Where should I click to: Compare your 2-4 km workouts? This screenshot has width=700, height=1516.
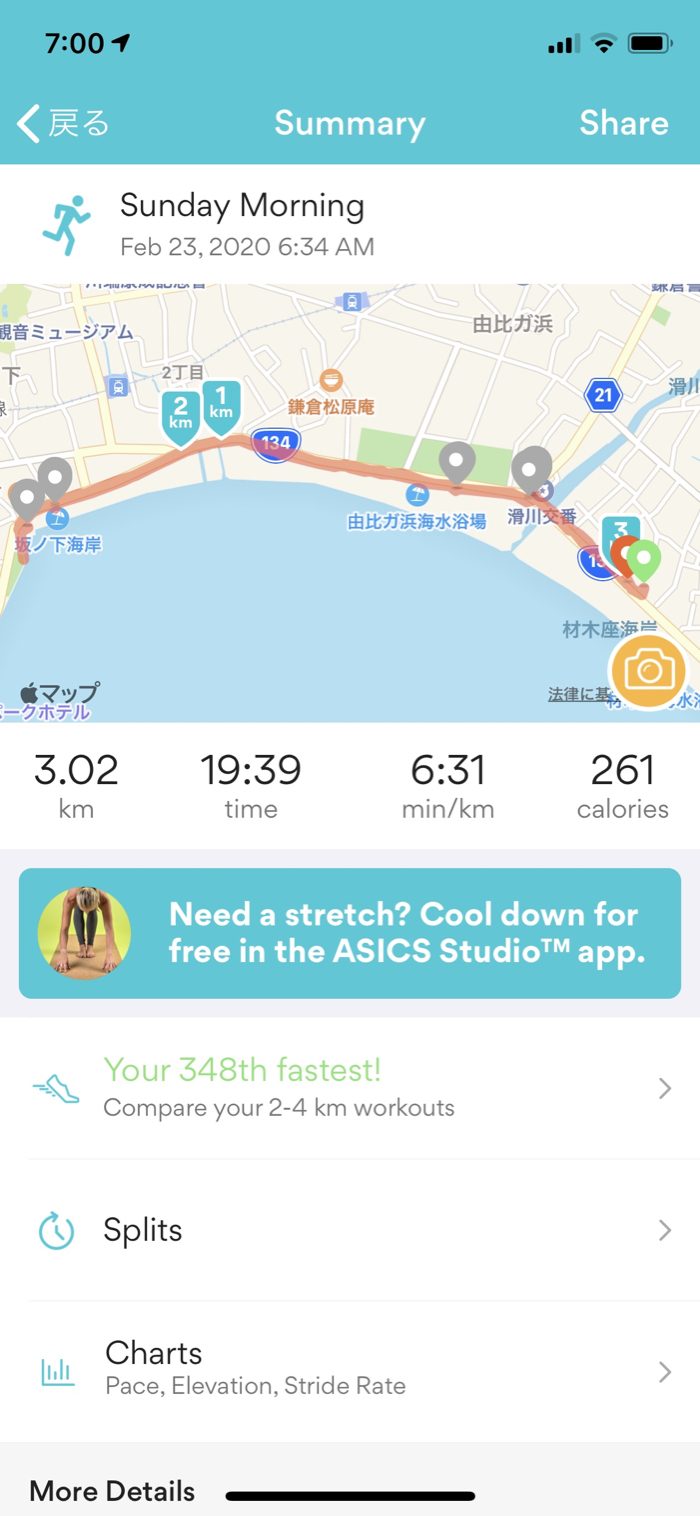[x=350, y=1088]
